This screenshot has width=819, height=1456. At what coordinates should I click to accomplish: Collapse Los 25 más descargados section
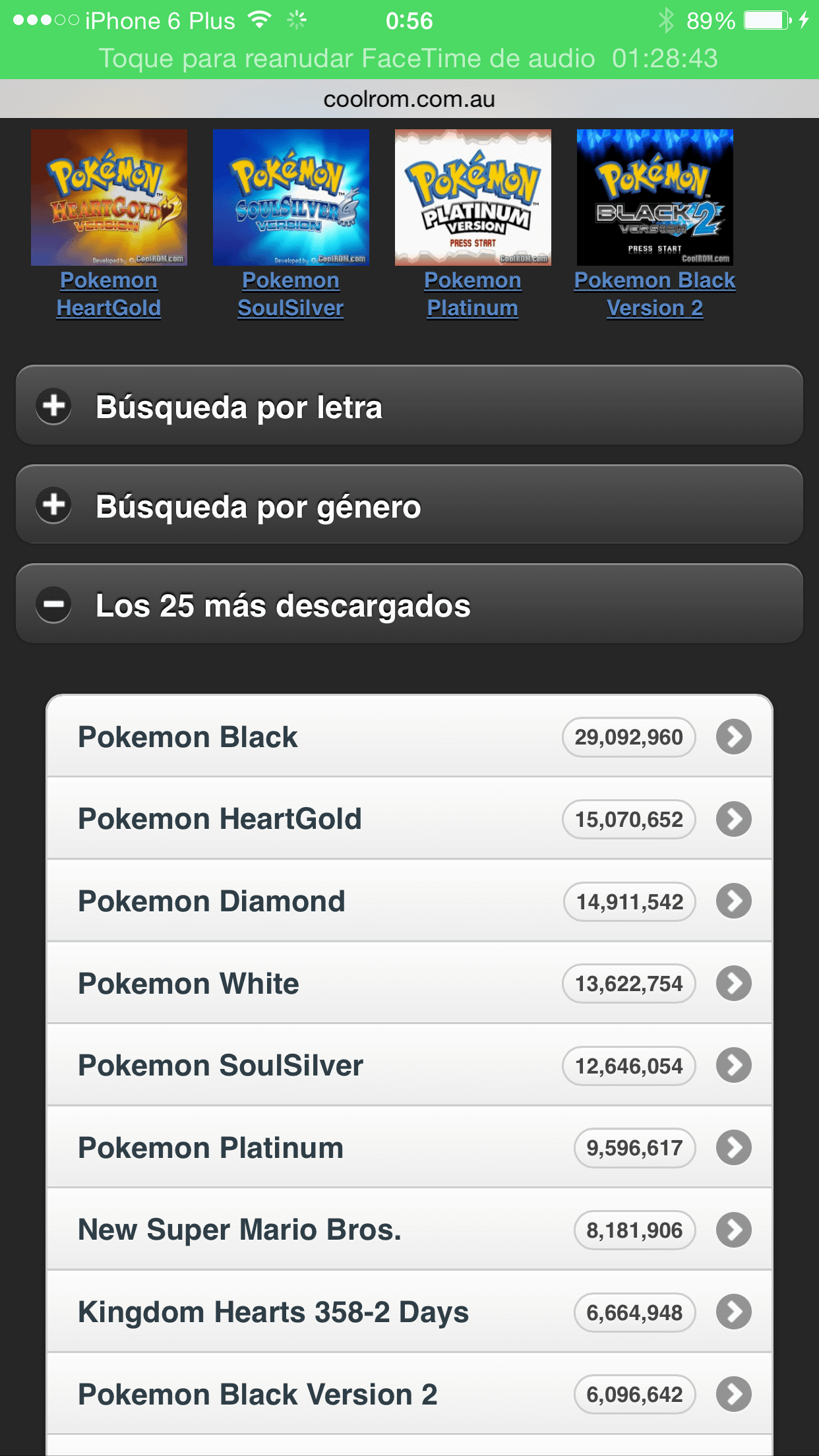(x=409, y=604)
